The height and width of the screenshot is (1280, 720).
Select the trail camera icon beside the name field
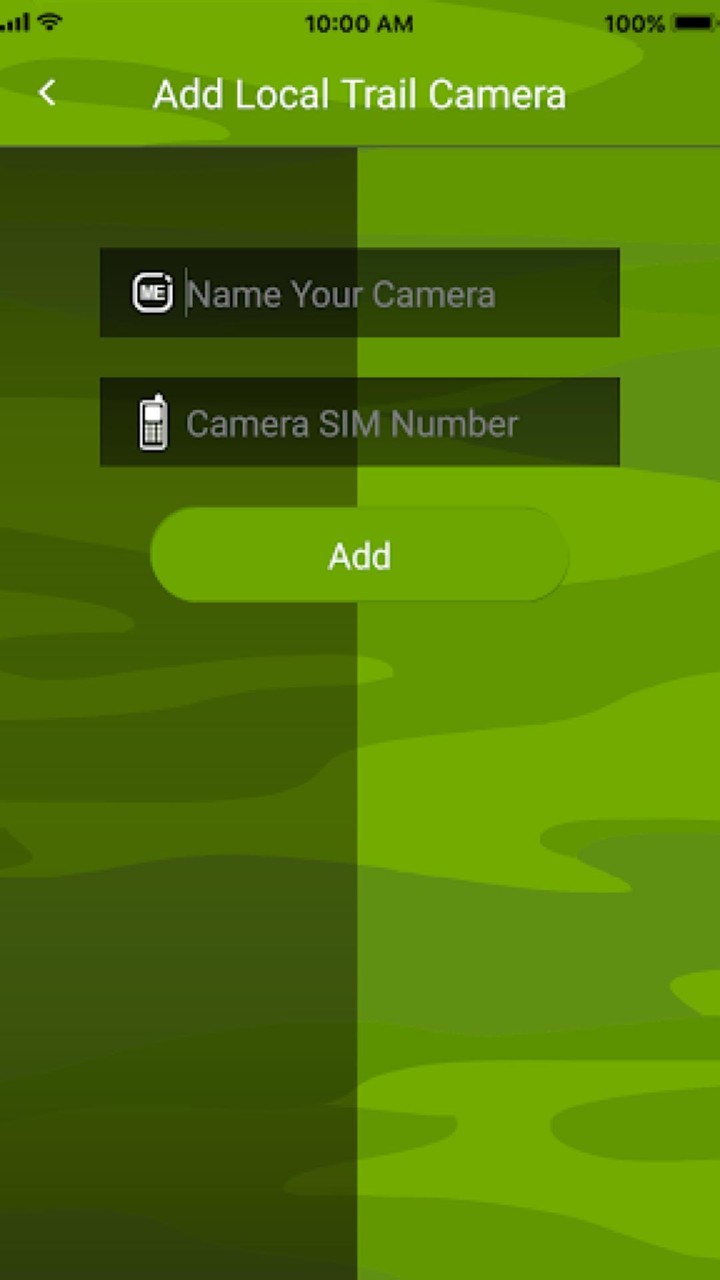click(152, 292)
